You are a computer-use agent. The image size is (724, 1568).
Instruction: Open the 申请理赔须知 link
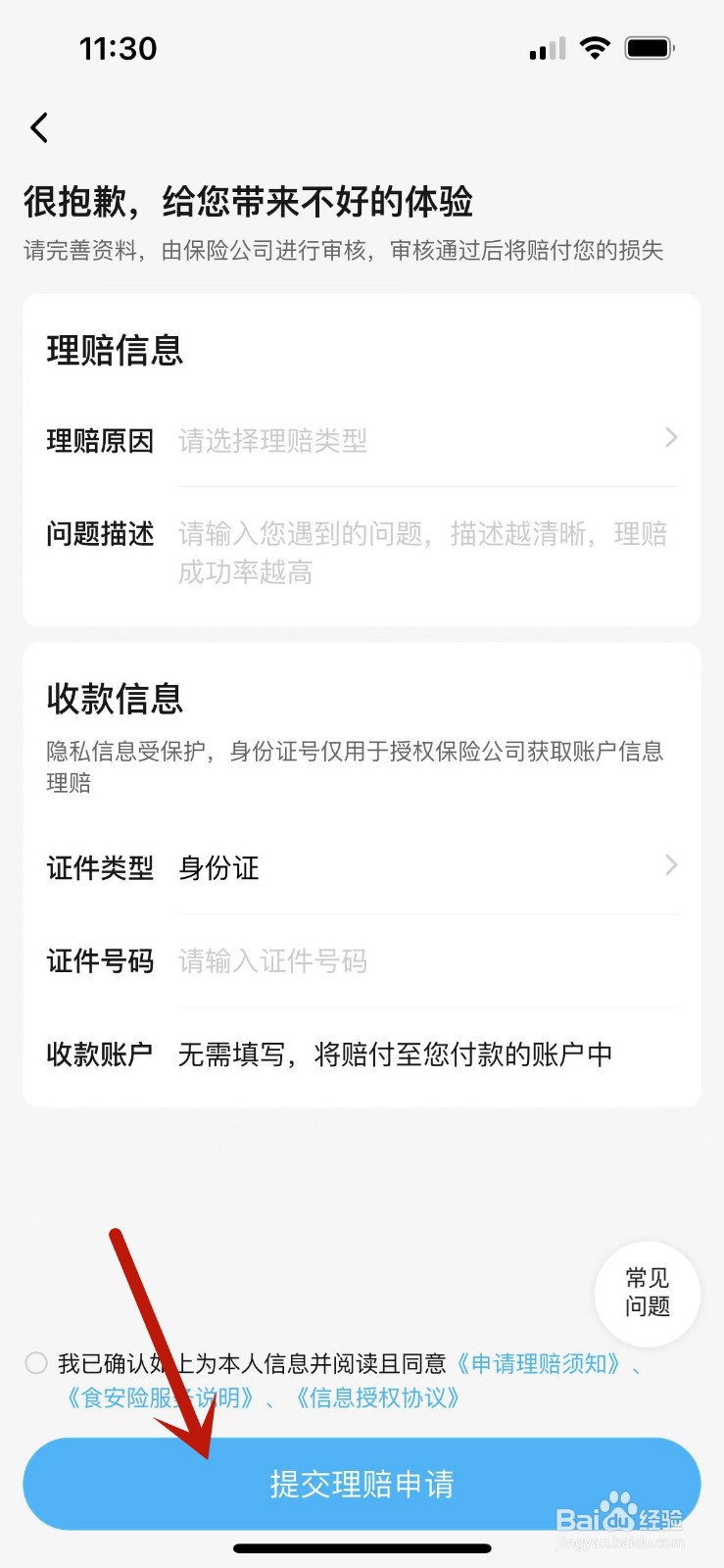click(545, 1362)
